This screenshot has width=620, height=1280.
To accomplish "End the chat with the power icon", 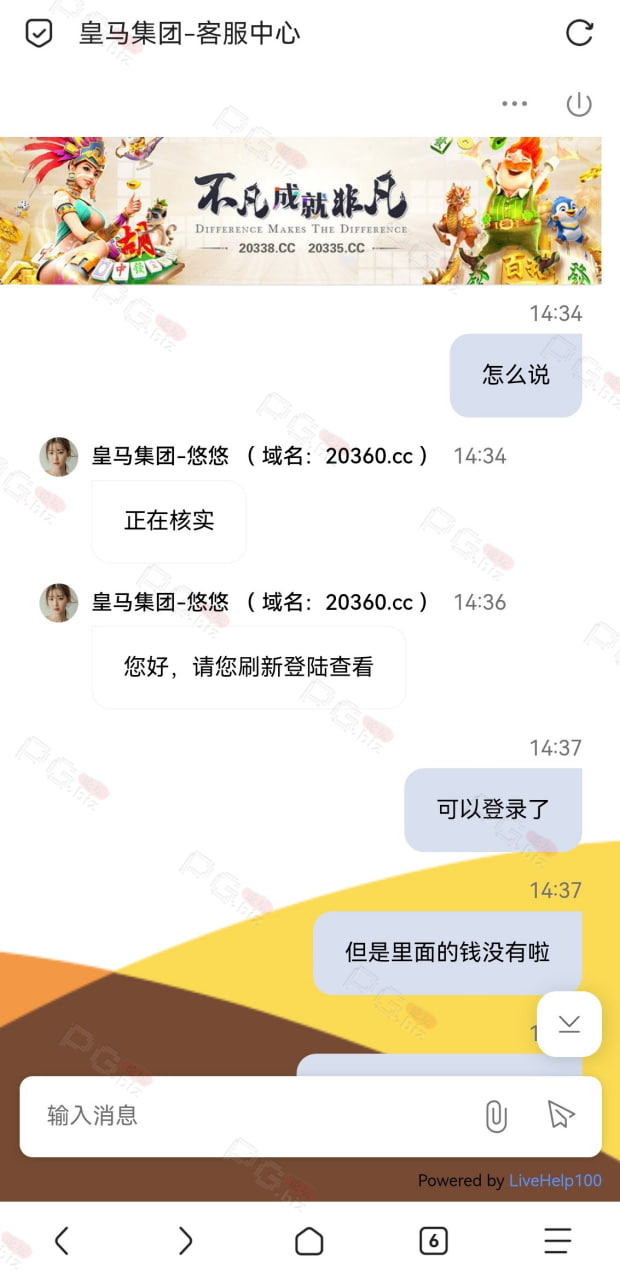I will (579, 104).
